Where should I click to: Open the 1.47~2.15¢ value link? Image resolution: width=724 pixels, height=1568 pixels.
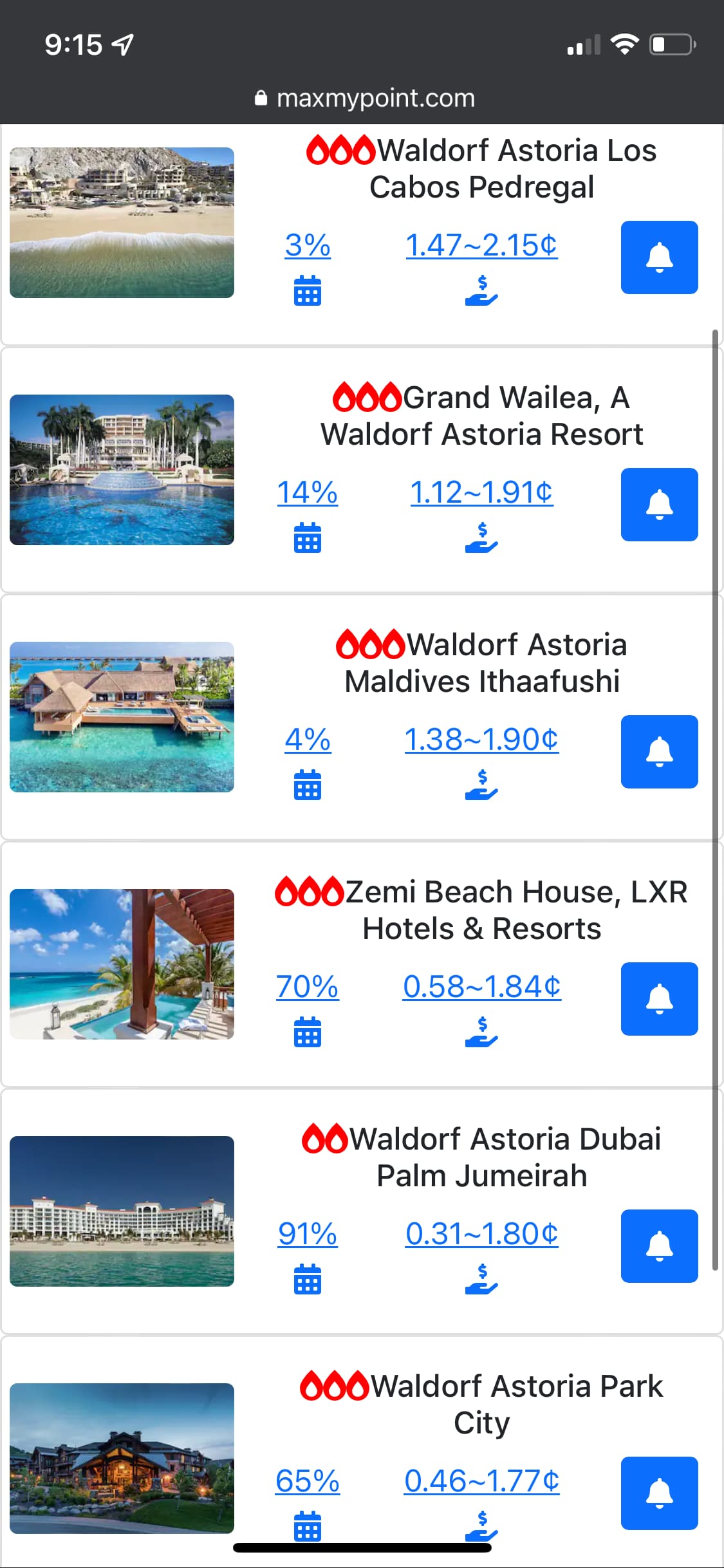481,245
